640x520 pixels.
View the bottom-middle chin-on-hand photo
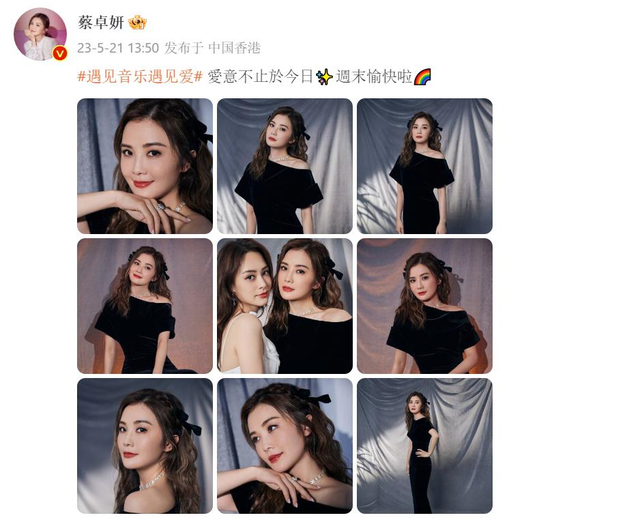click(x=285, y=446)
